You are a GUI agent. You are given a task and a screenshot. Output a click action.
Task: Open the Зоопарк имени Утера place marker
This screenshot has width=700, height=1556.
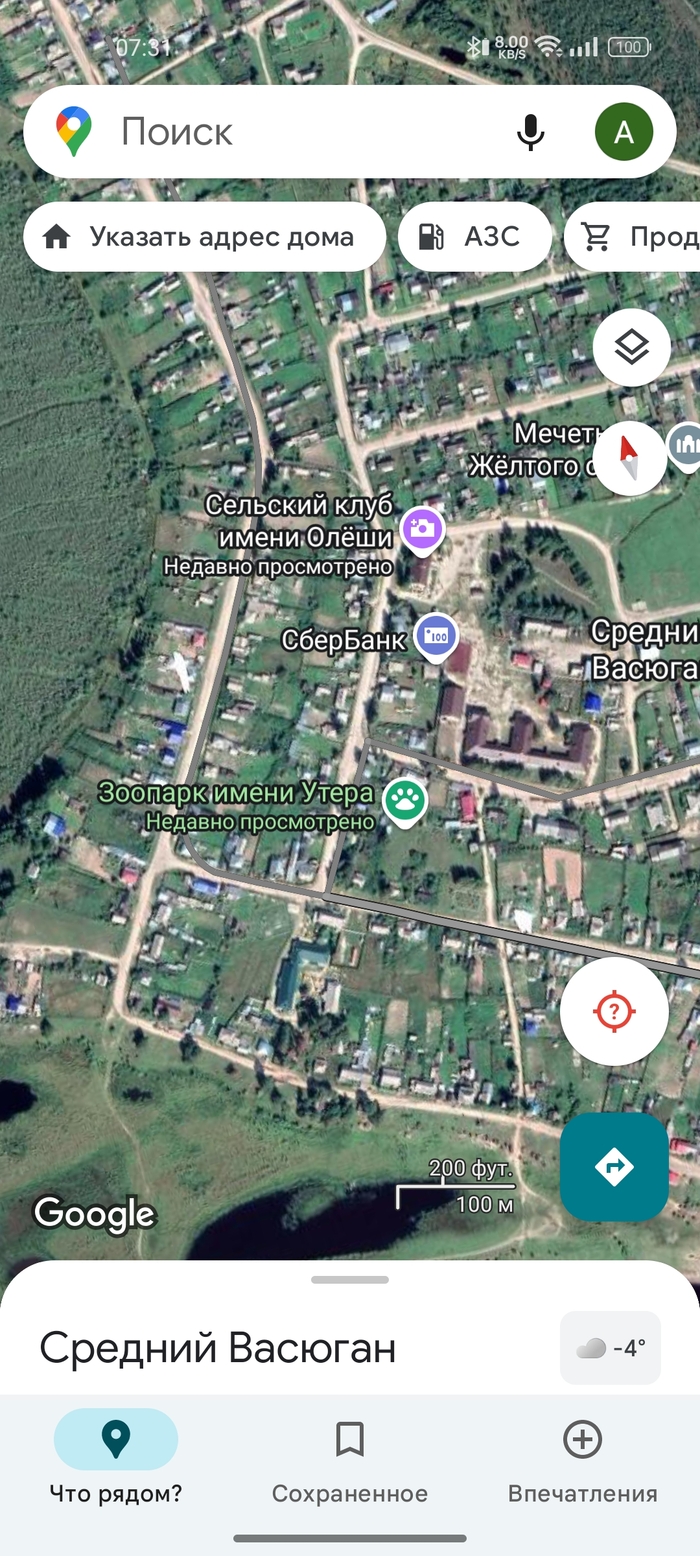click(x=405, y=799)
